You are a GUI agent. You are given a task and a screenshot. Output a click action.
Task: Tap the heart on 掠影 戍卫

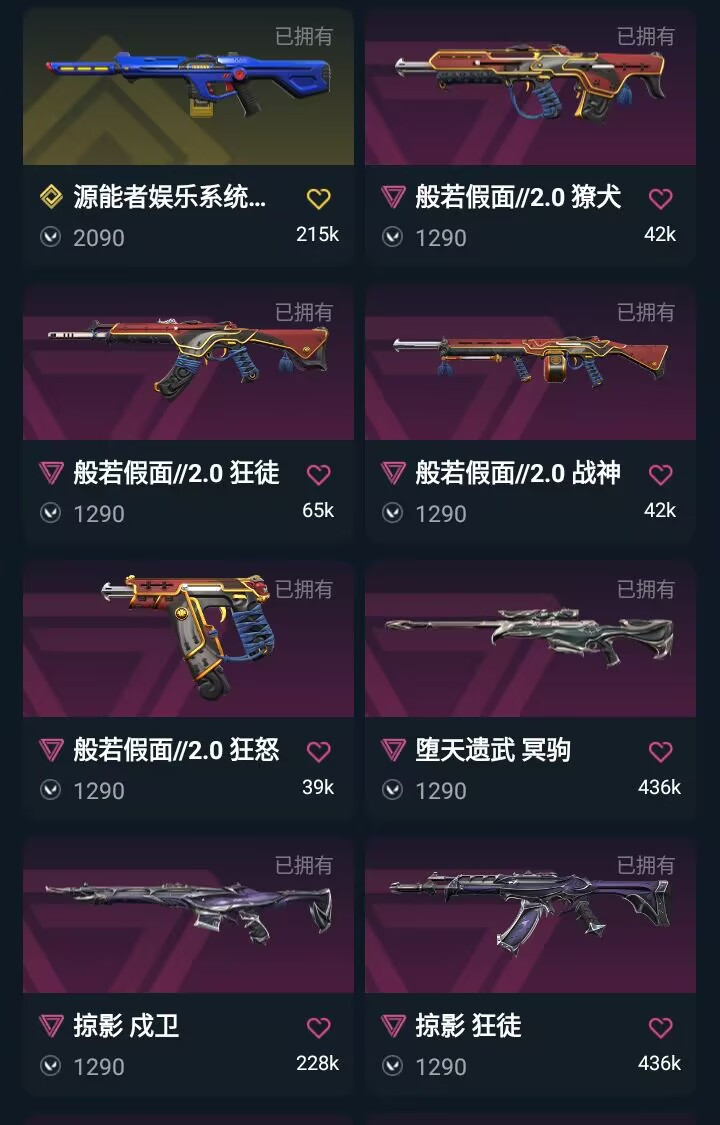[318, 1028]
